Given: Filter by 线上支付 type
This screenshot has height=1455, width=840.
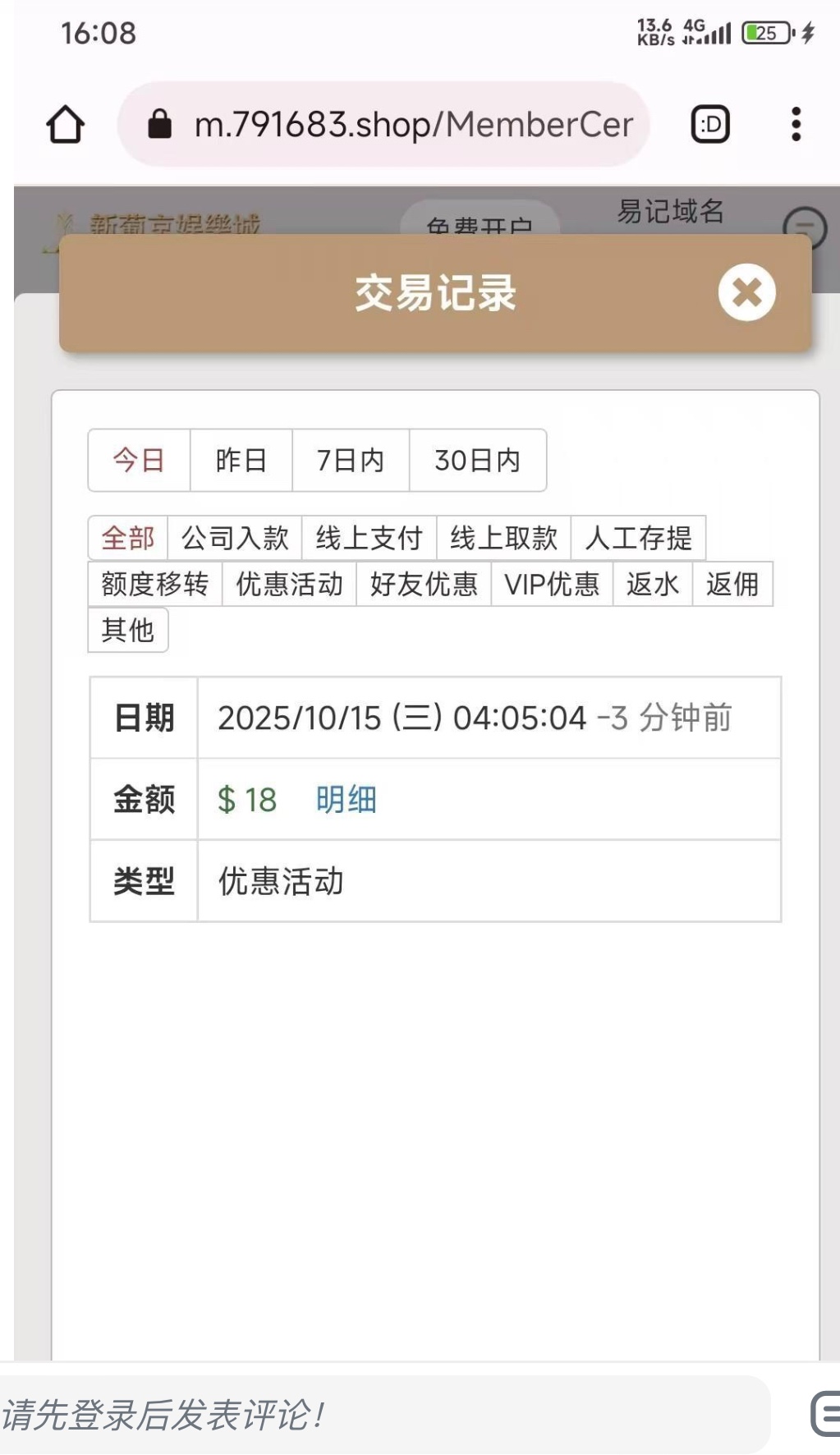Looking at the screenshot, I should coord(369,539).
